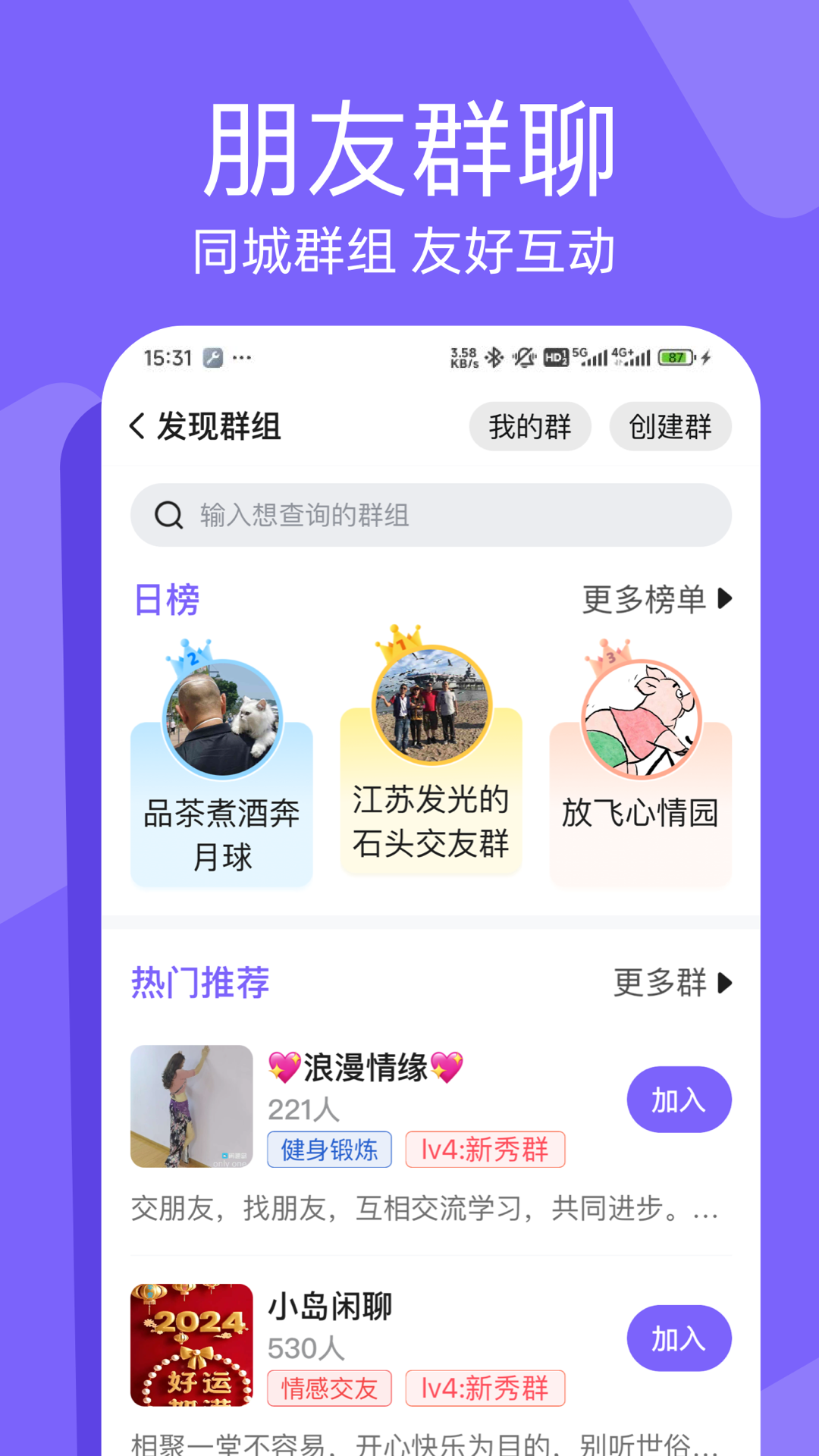This screenshot has height=1456, width=819.
Task: Tap the battery indicator in the status bar
Action: point(677,356)
